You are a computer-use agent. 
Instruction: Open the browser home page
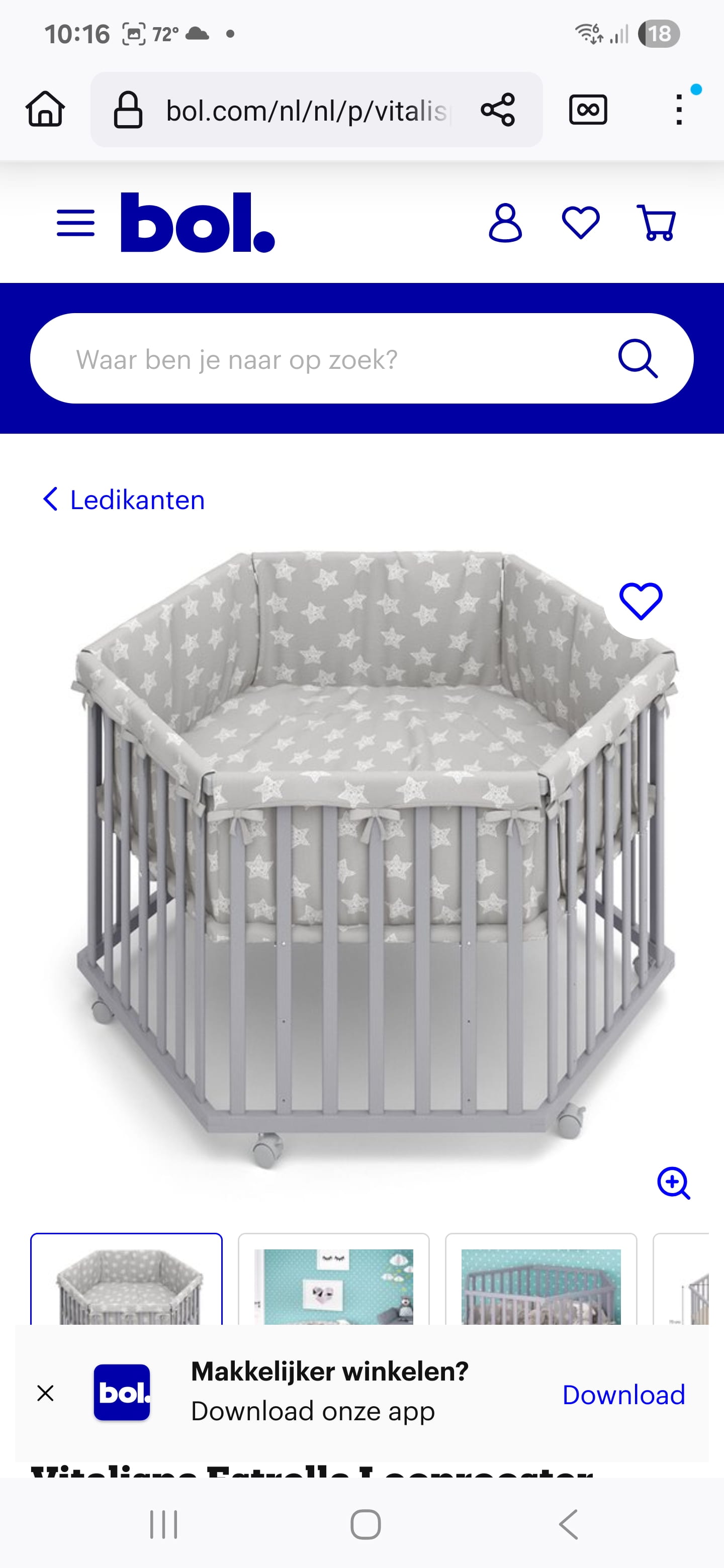[x=45, y=110]
